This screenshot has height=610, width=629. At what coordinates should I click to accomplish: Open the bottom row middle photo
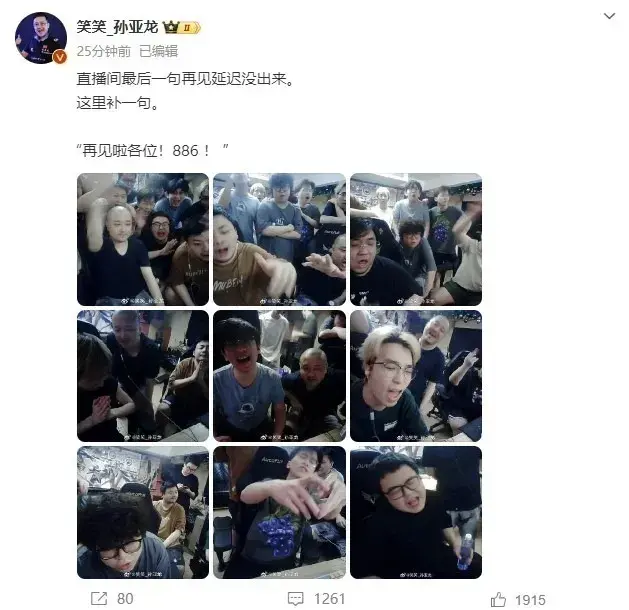pos(279,512)
